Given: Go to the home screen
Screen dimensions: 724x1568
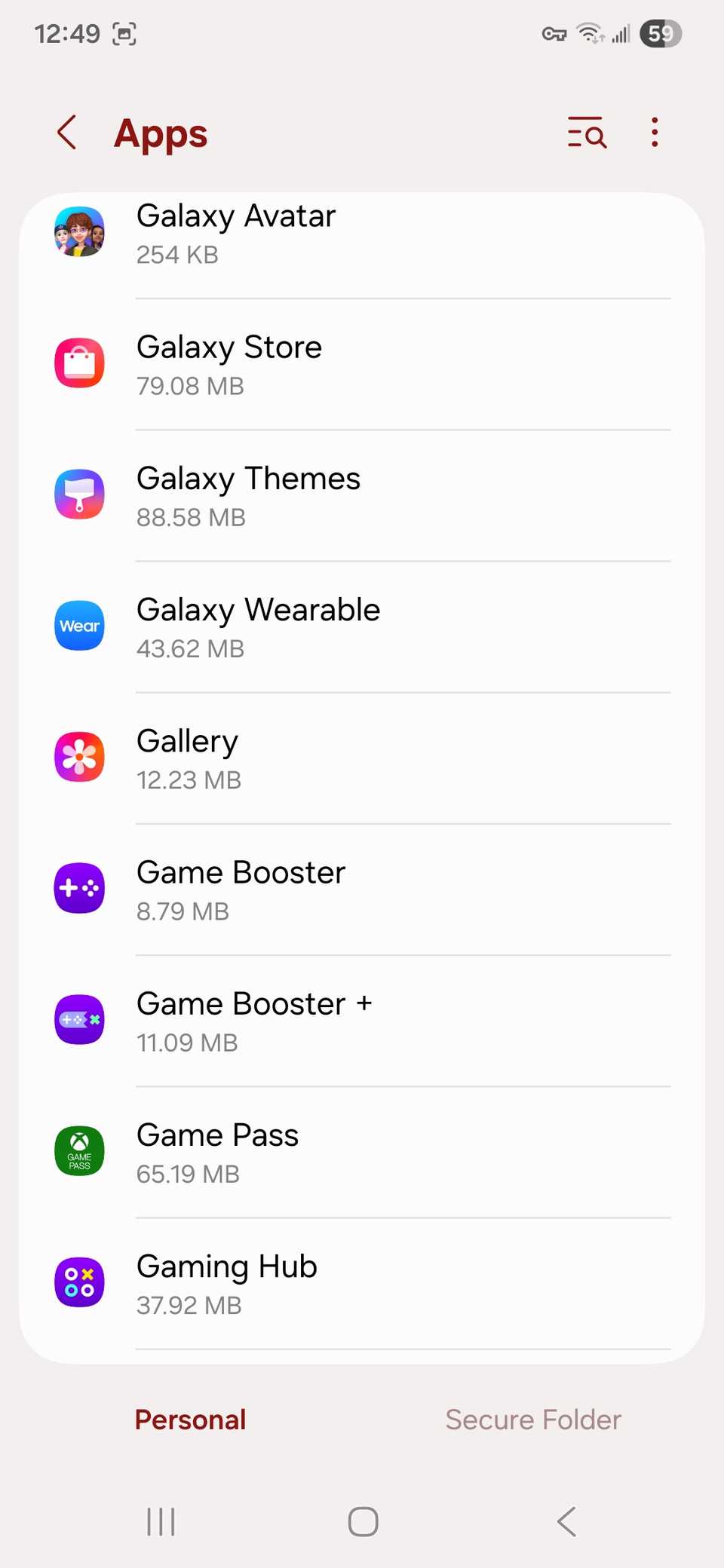Looking at the screenshot, I should pos(363,1521).
